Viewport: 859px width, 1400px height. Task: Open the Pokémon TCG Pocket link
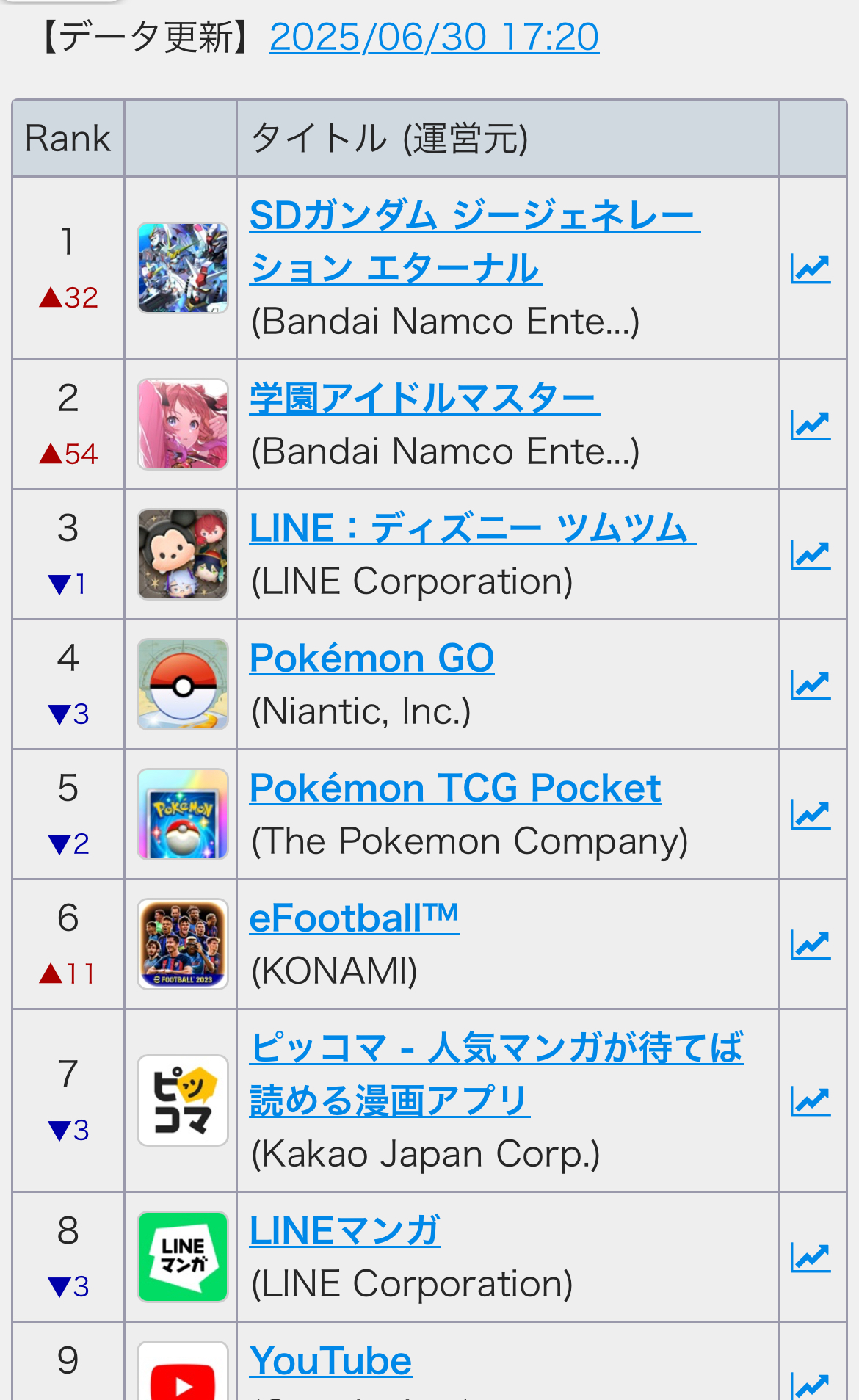click(455, 788)
